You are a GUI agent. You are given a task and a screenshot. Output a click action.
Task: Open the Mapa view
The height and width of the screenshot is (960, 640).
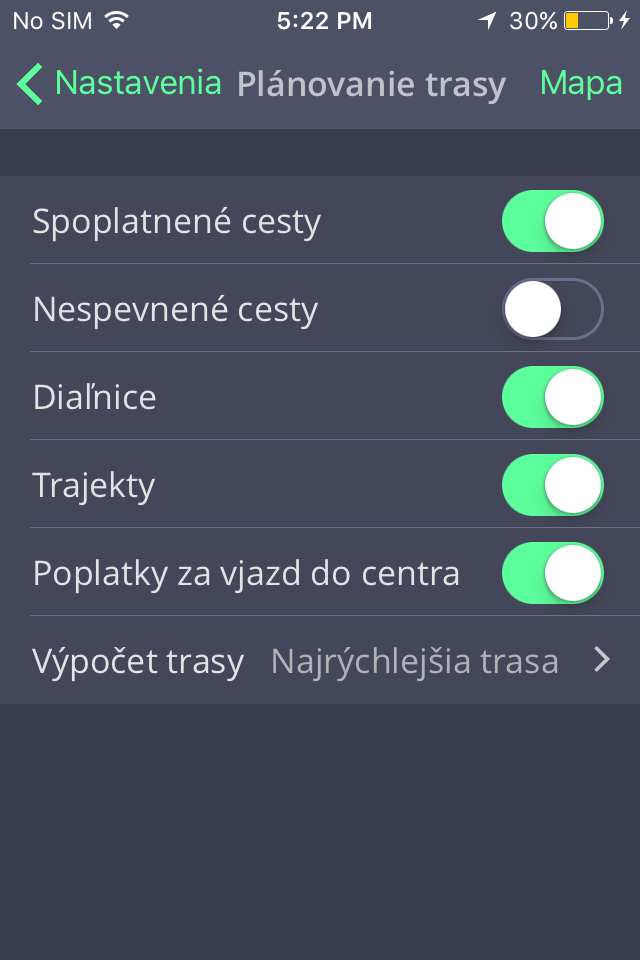click(580, 84)
